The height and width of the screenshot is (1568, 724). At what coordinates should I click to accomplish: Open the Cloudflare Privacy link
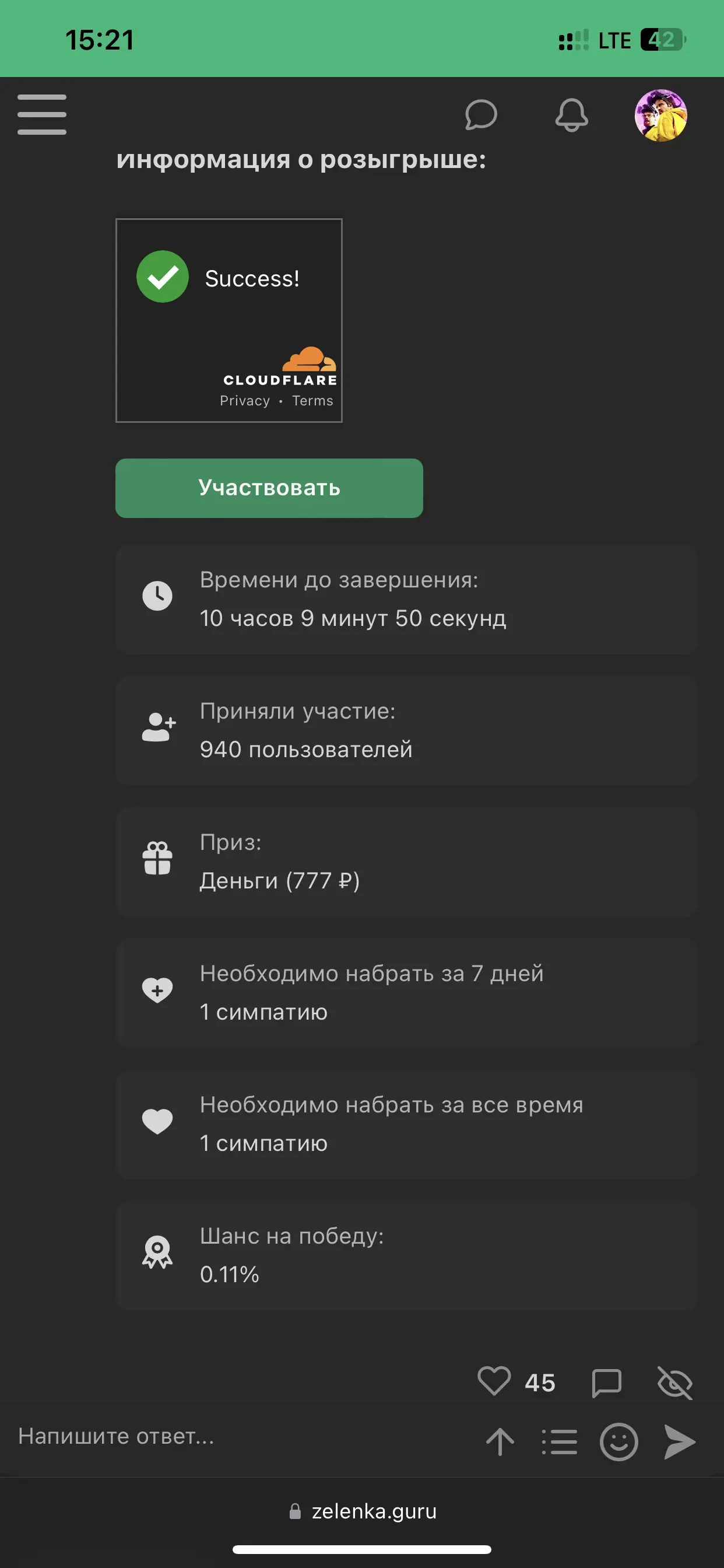tap(245, 401)
